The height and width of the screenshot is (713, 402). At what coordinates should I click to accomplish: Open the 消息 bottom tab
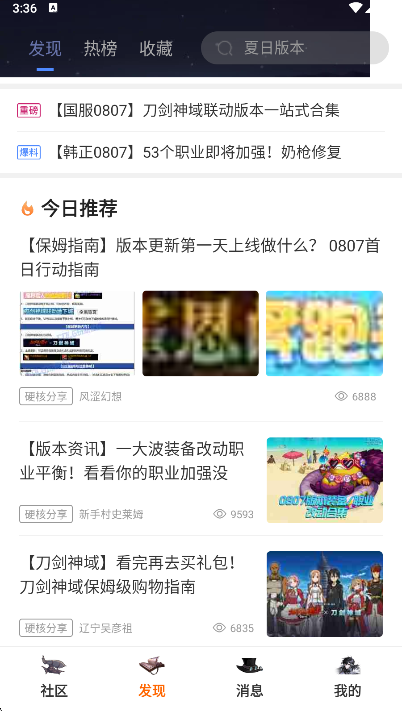coord(249,677)
